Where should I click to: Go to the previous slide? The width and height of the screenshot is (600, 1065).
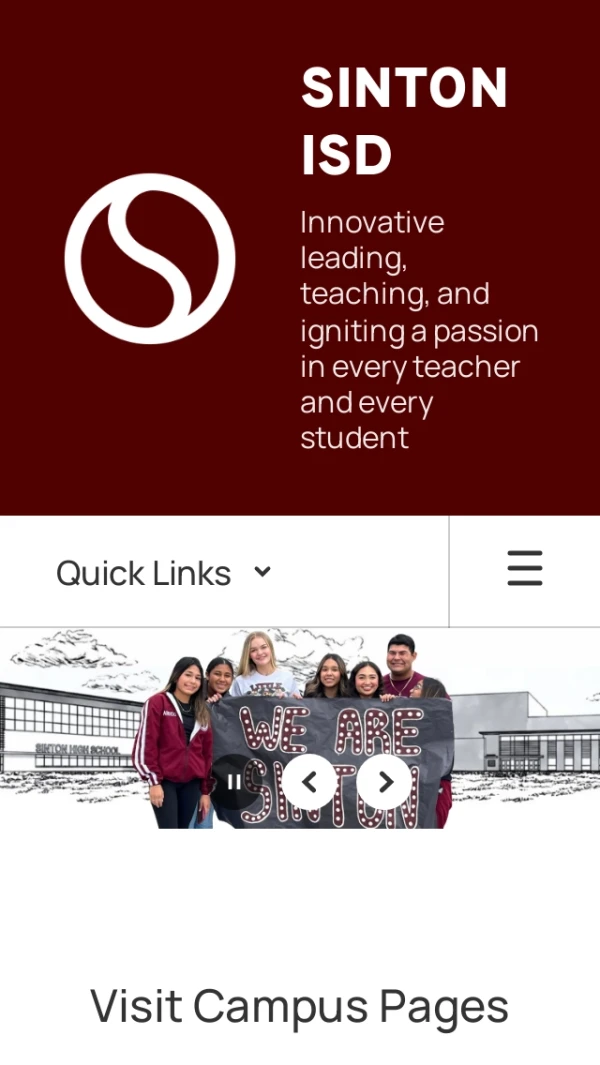pyautogui.click(x=309, y=782)
